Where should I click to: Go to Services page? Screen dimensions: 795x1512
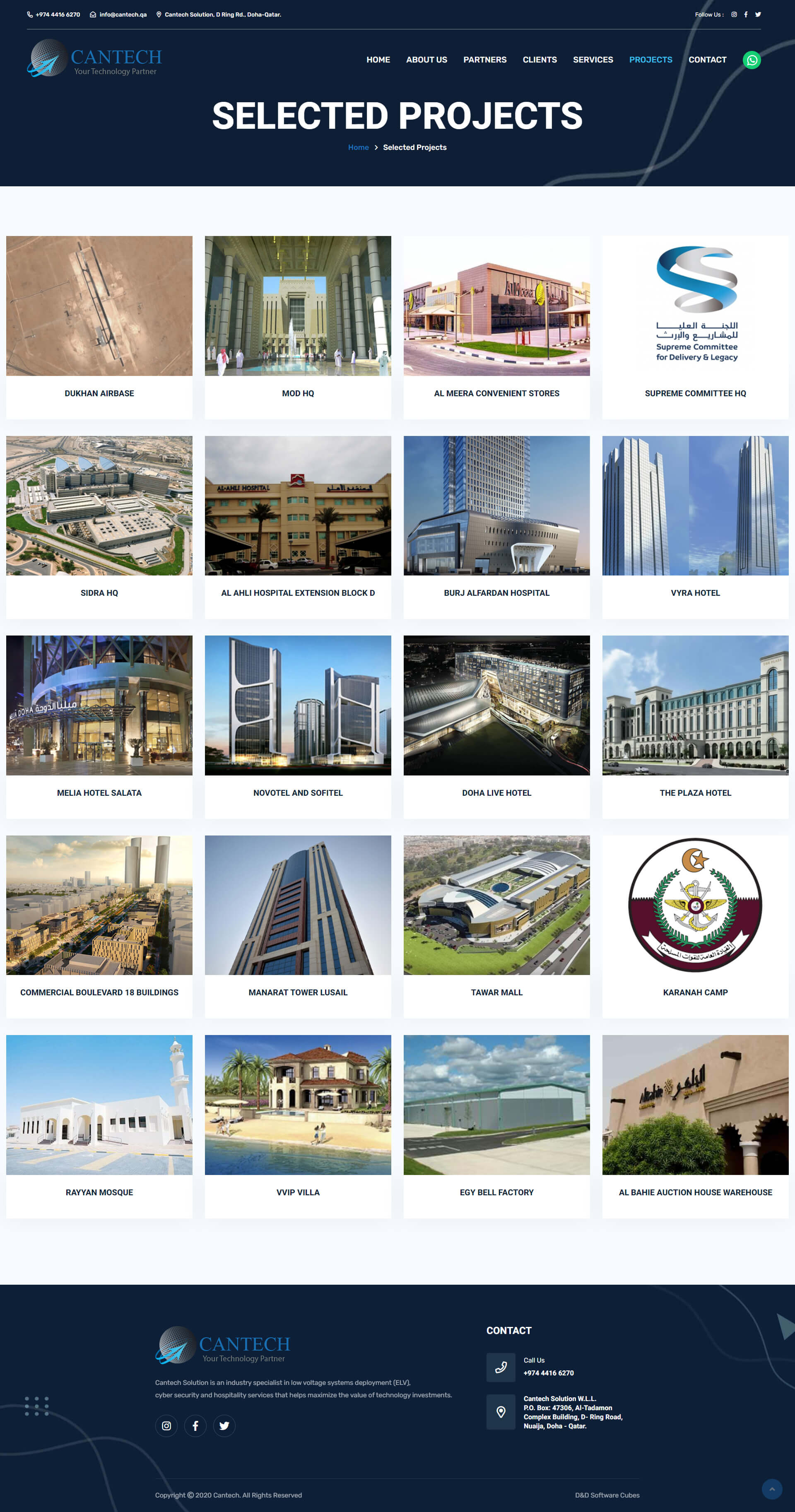(x=593, y=60)
